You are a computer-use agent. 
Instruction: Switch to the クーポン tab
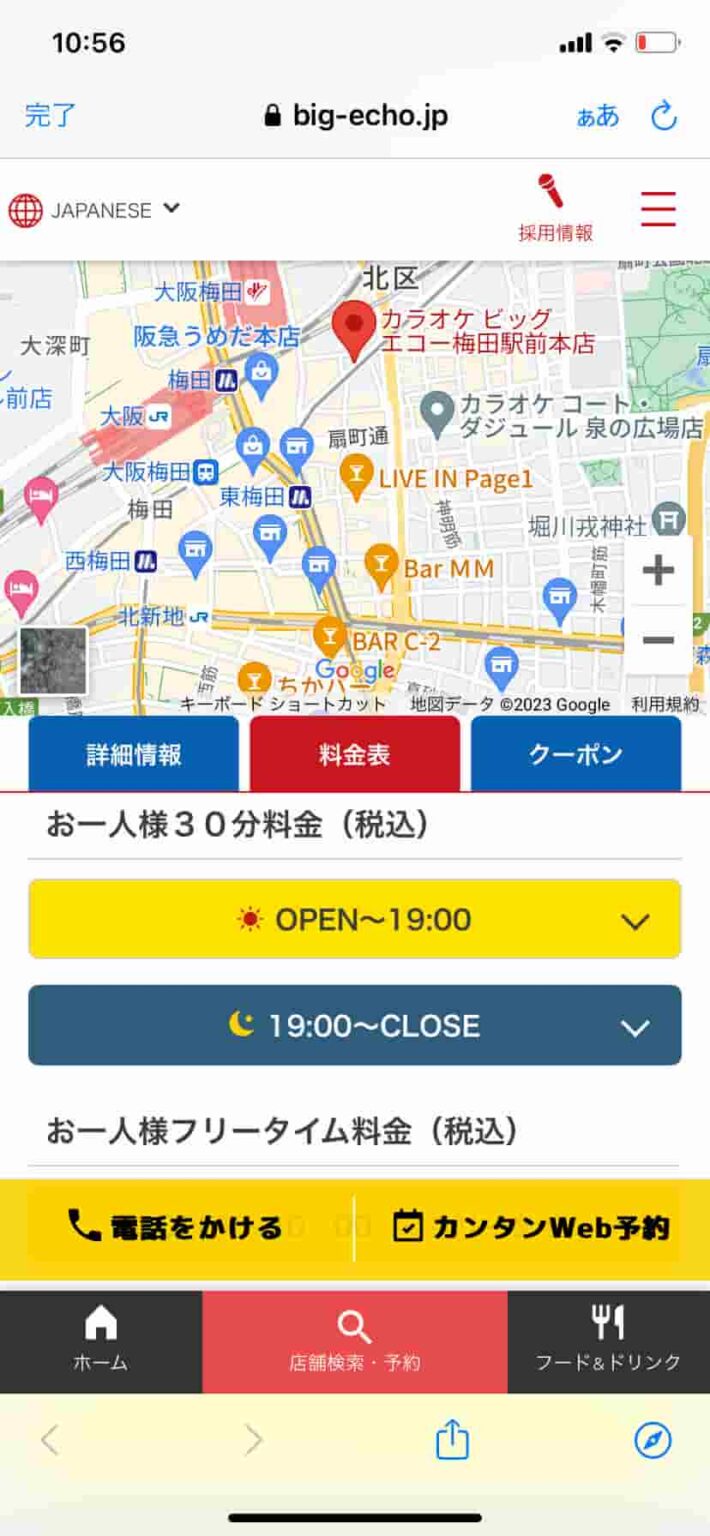tap(576, 754)
